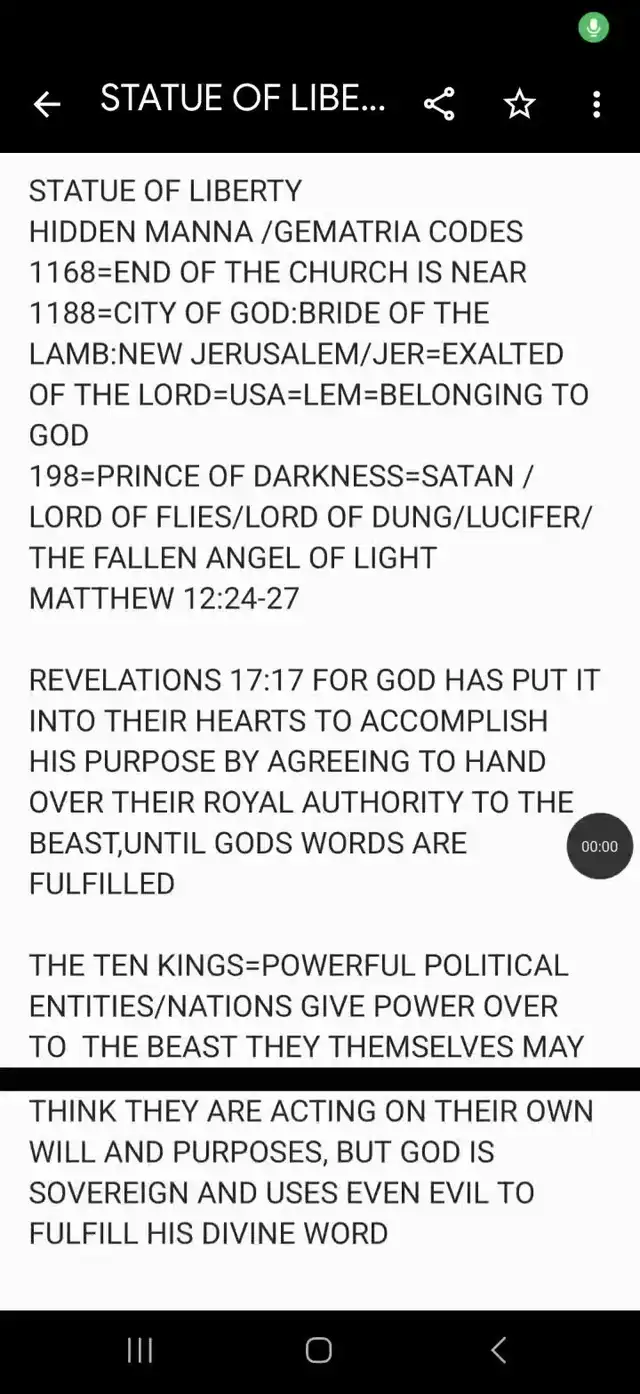Image resolution: width=640 pixels, height=1394 pixels.
Task: Mark this note as a favorite
Action: click(519, 103)
